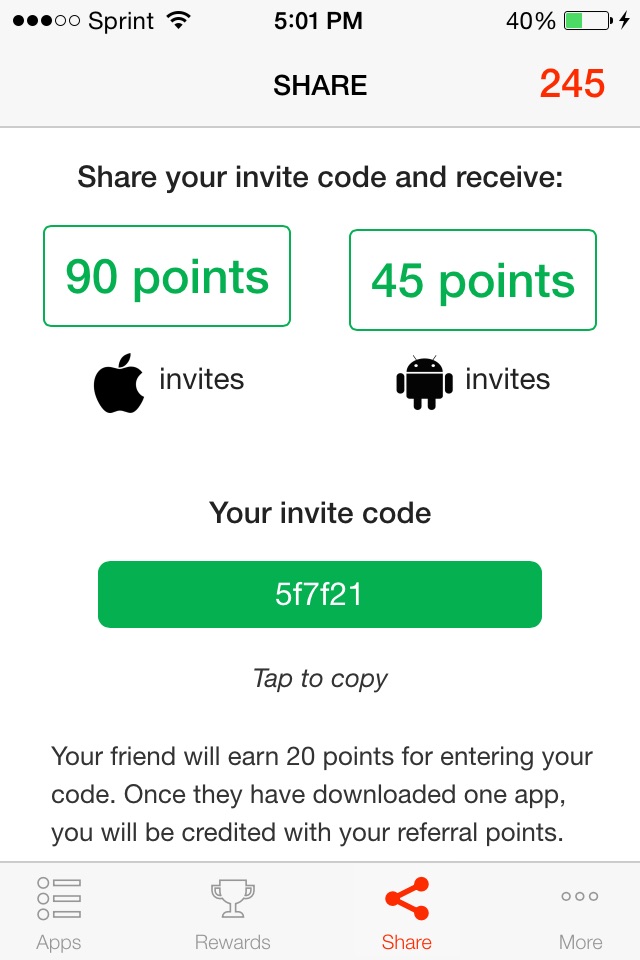Screen dimensions: 640x960
Task: Switch to the Apps tab
Action: coord(59,912)
